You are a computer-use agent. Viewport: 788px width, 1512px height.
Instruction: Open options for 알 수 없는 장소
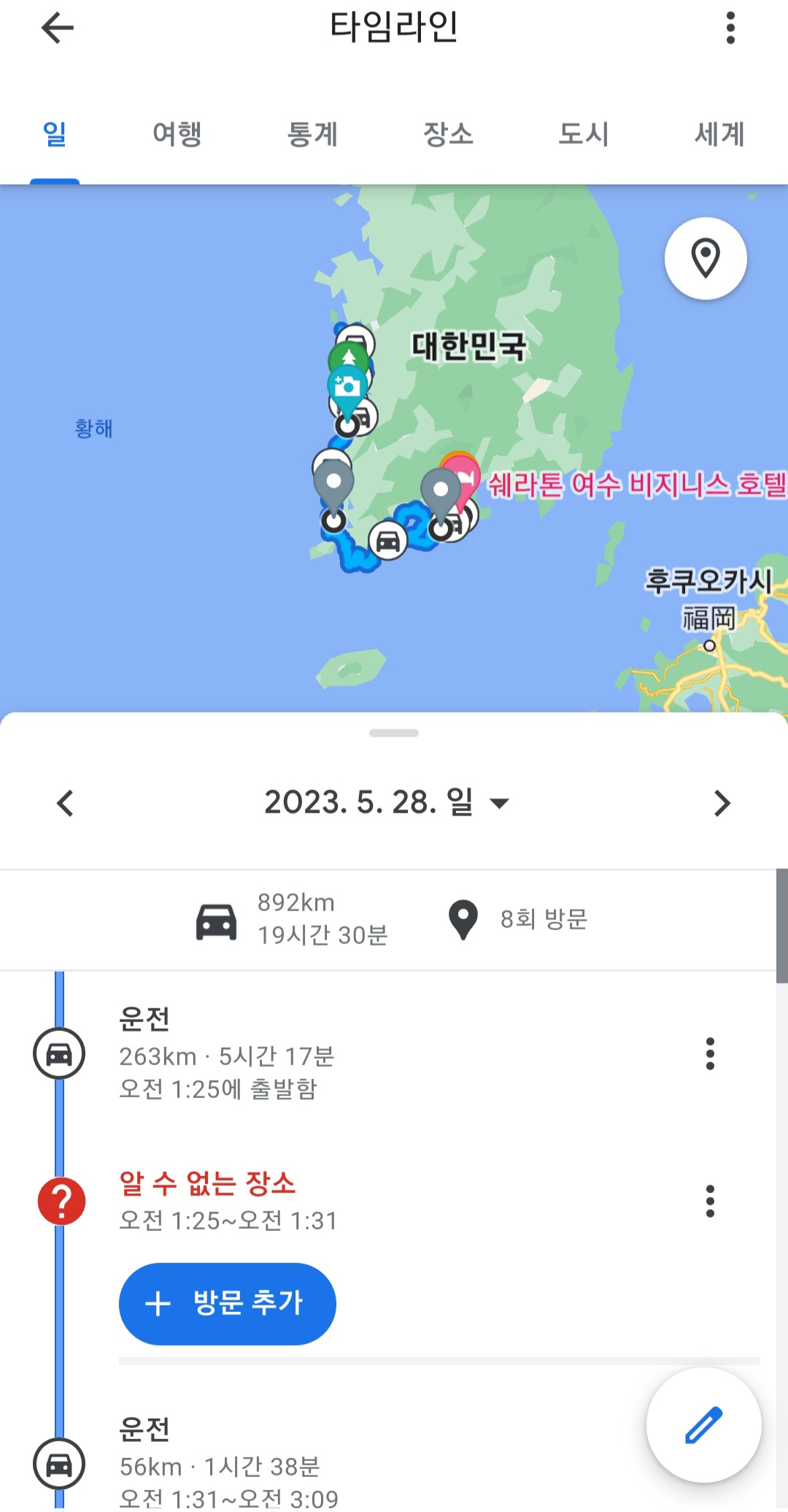tap(710, 1201)
